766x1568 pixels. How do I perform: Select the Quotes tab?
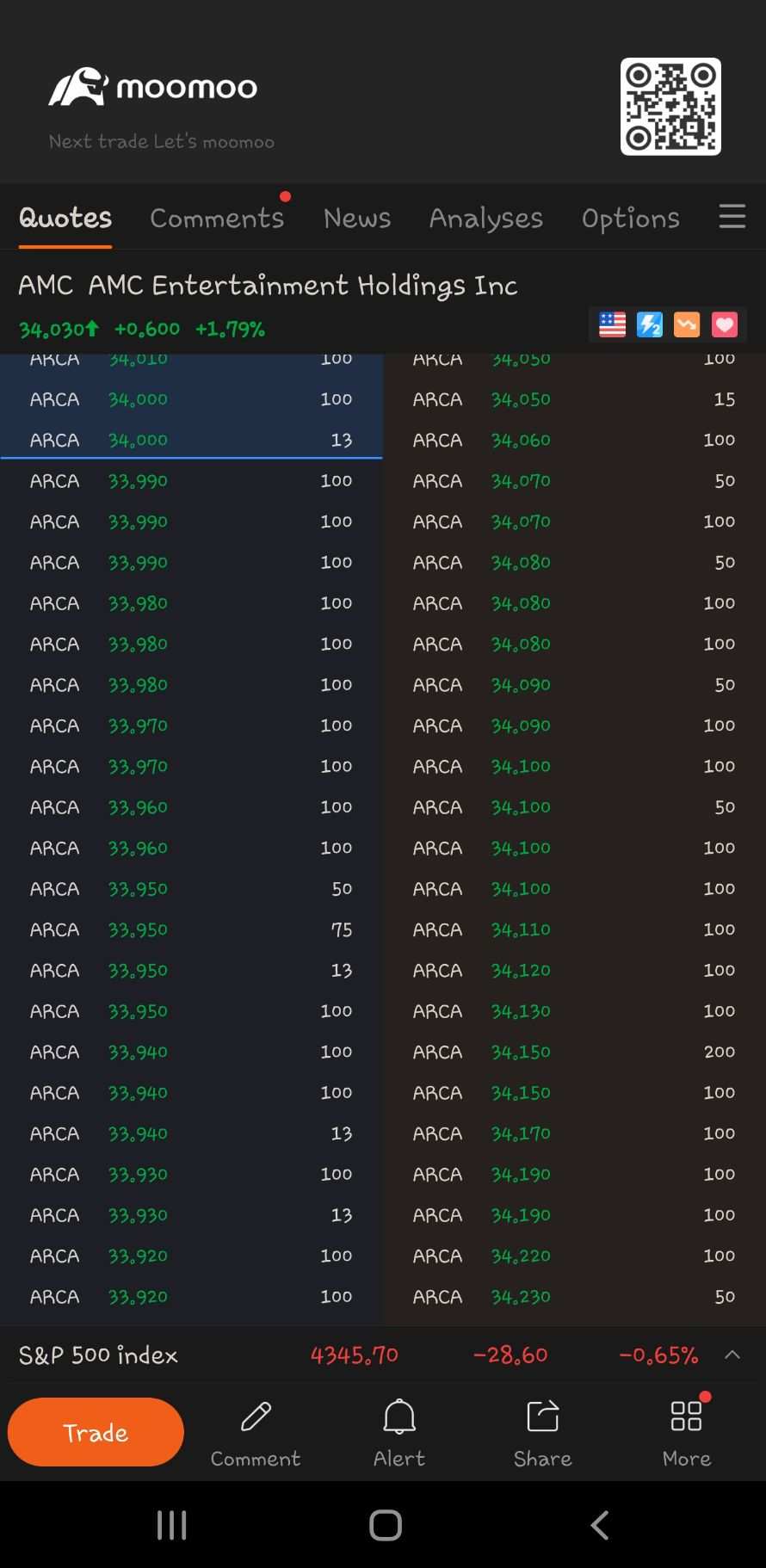(x=65, y=219)
